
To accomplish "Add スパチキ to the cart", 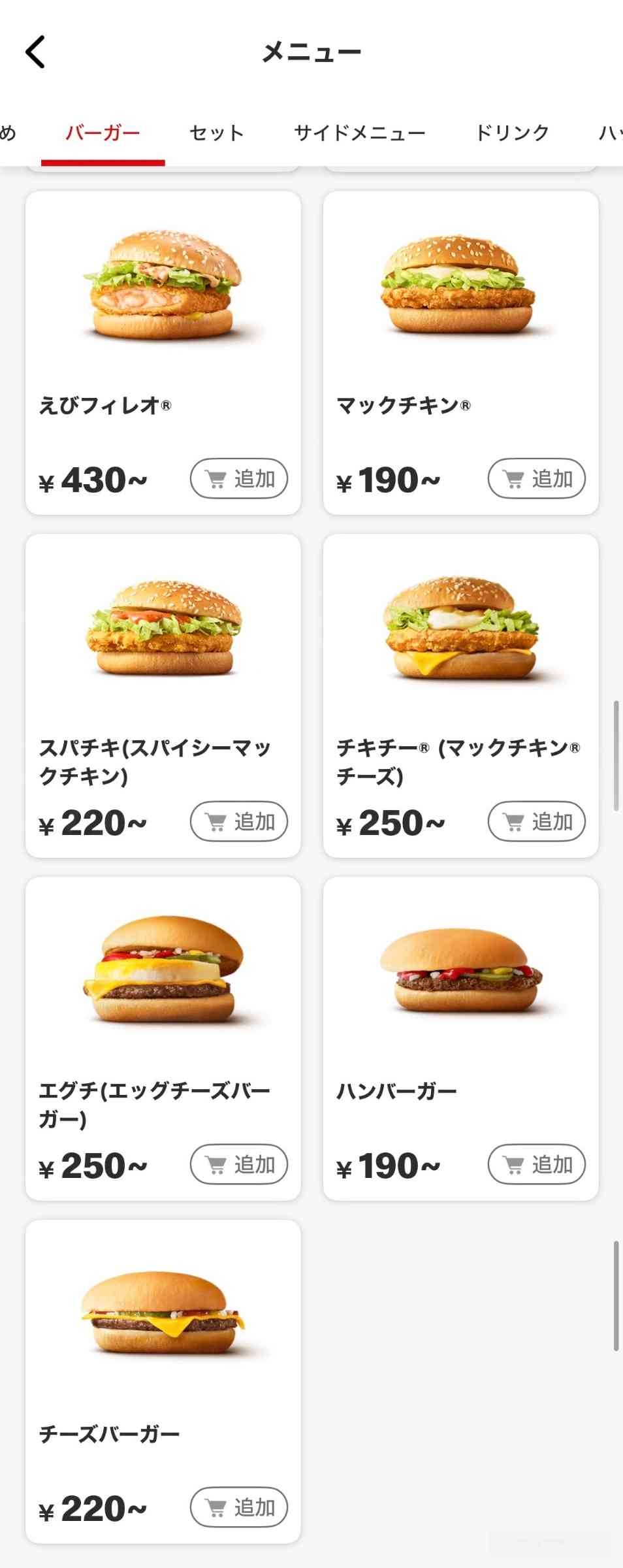I will pyautogui.click(x=239, y=821).
